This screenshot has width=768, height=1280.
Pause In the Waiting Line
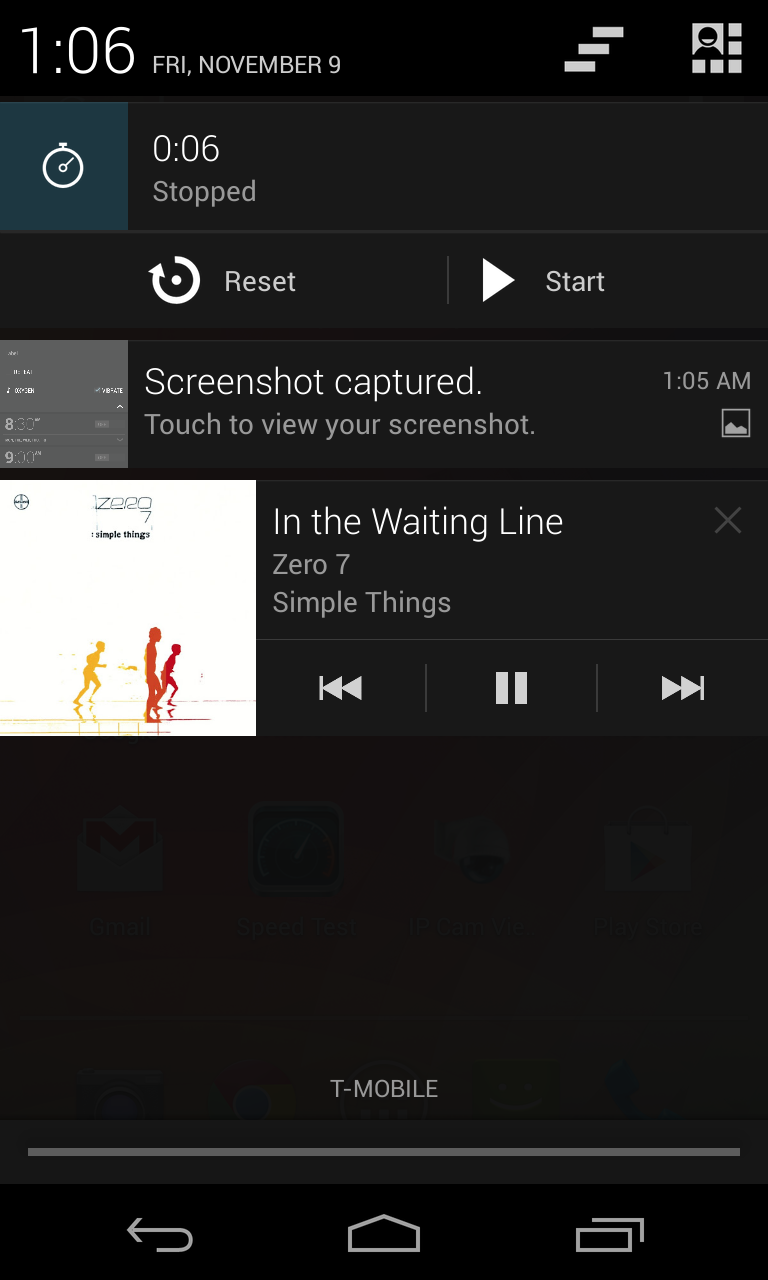511,688
